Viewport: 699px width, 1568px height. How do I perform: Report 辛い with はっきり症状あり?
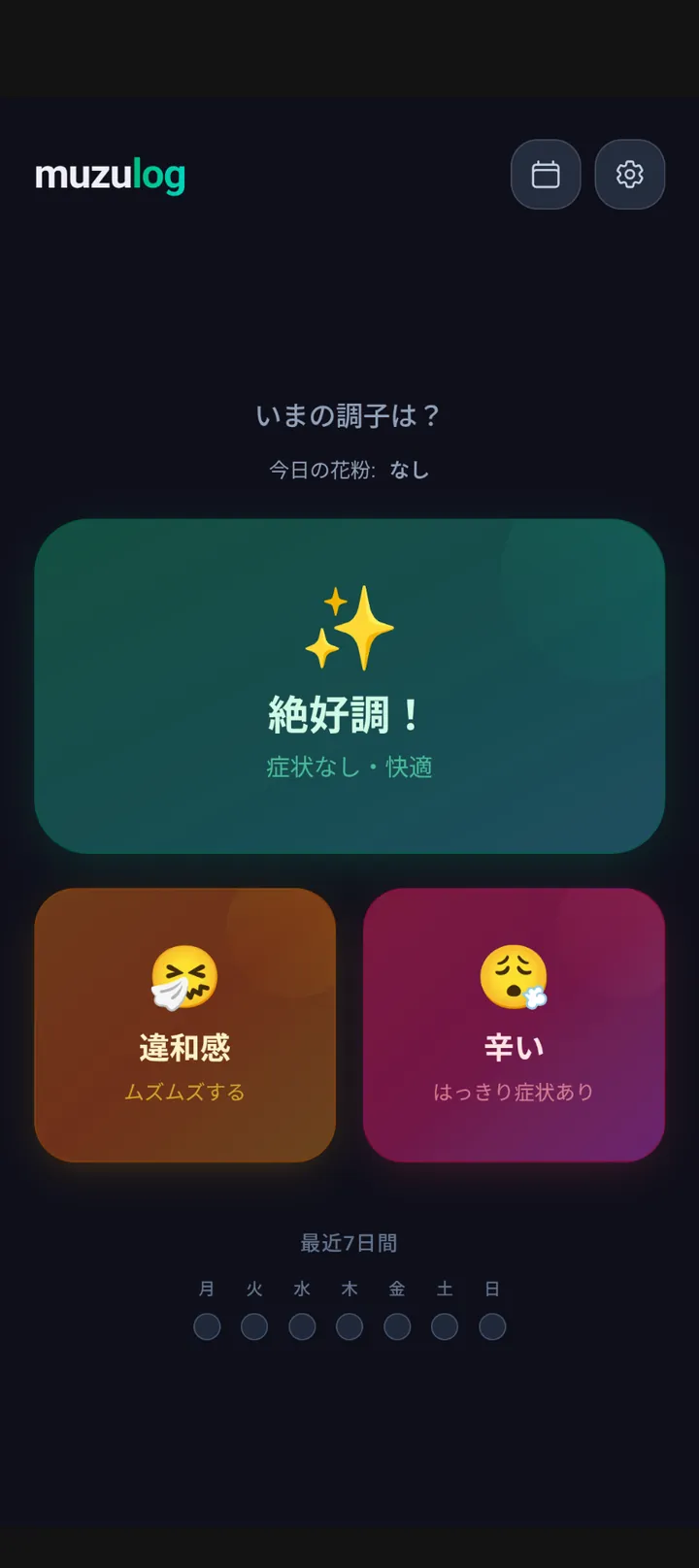[514, 1024]
